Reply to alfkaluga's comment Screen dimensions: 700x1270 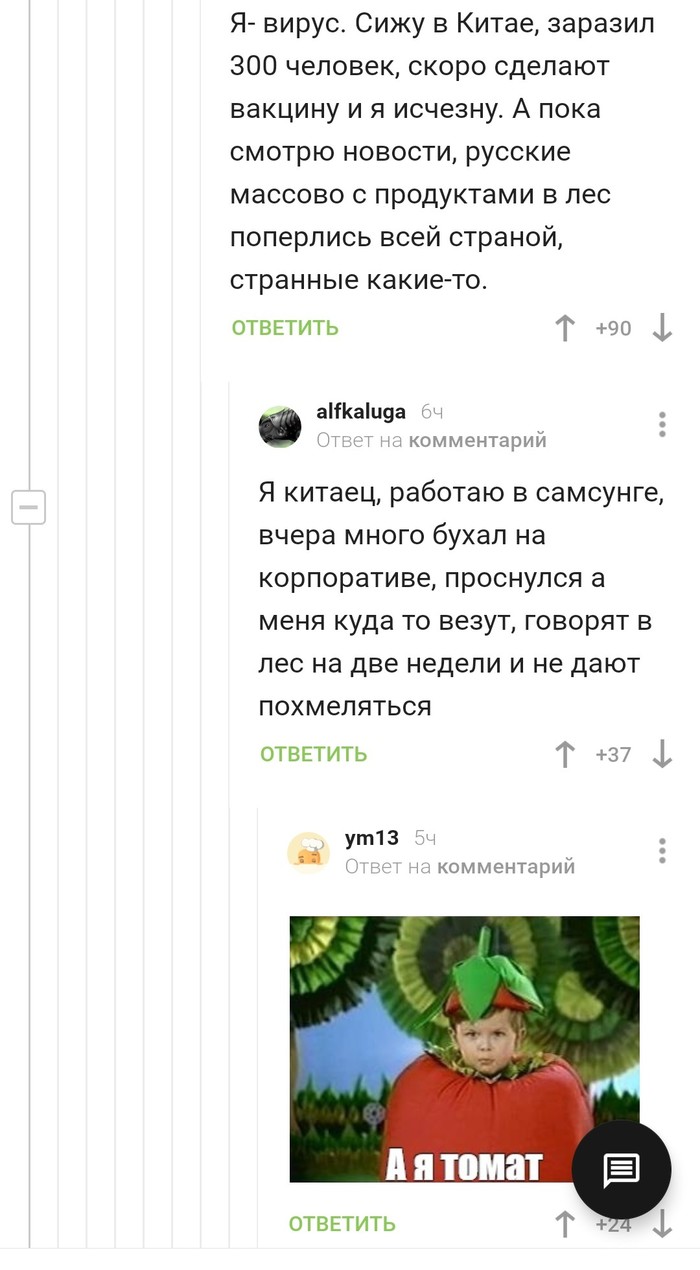coord(313,754)
